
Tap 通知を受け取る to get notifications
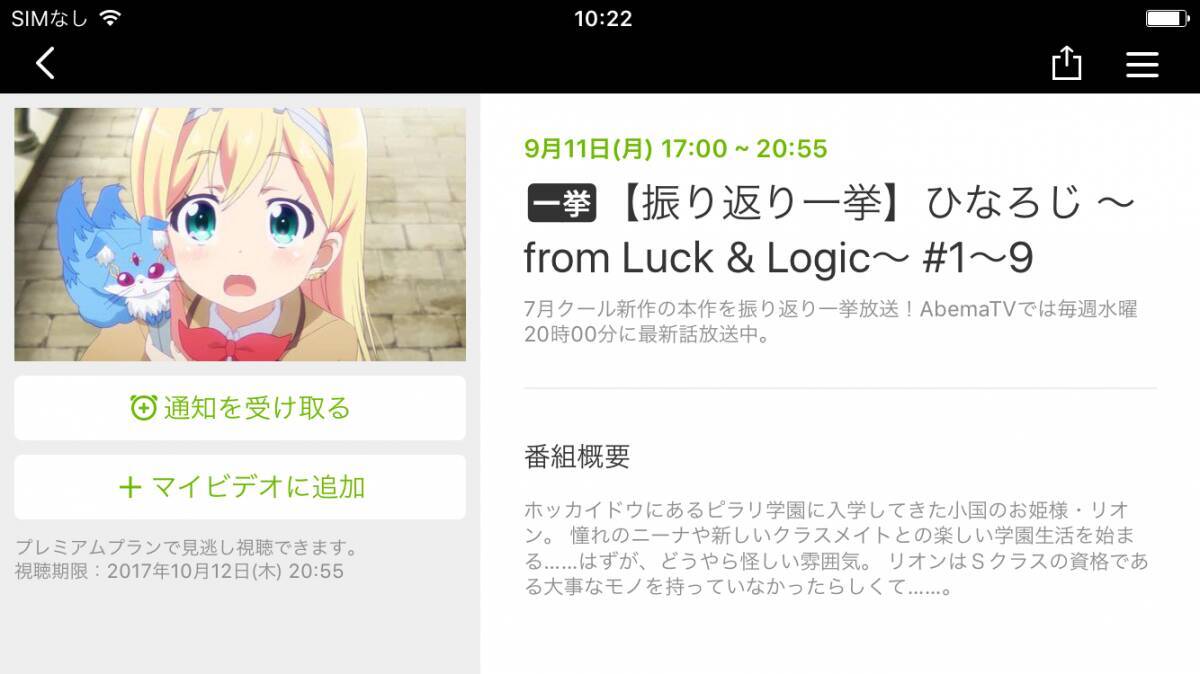tap(240, 408)
